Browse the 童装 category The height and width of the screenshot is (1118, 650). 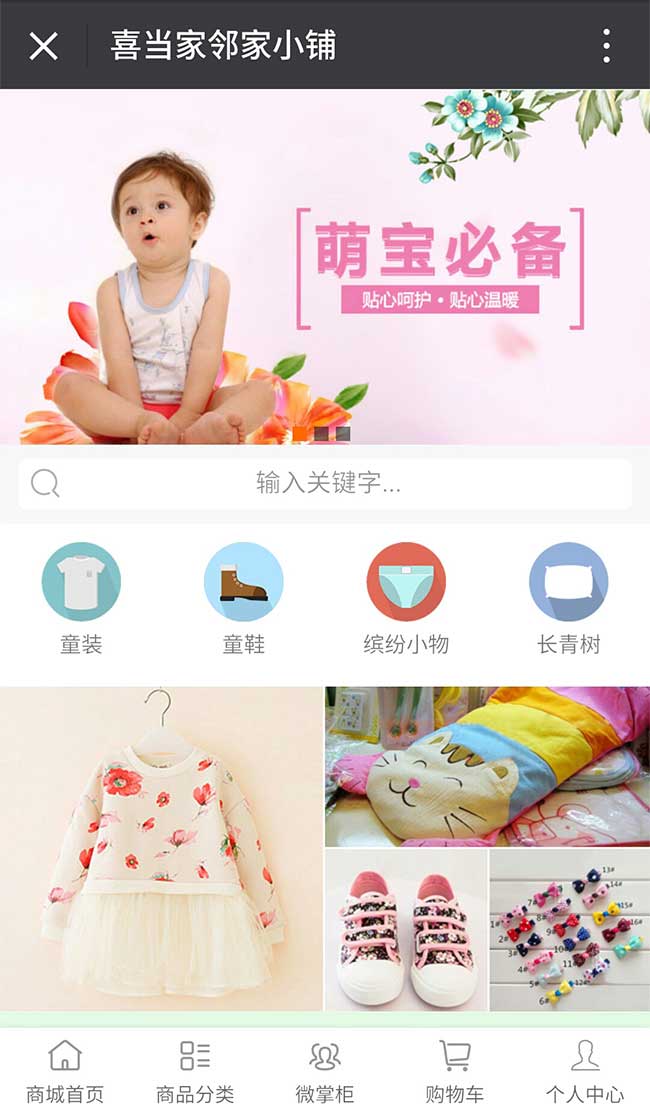81,598
